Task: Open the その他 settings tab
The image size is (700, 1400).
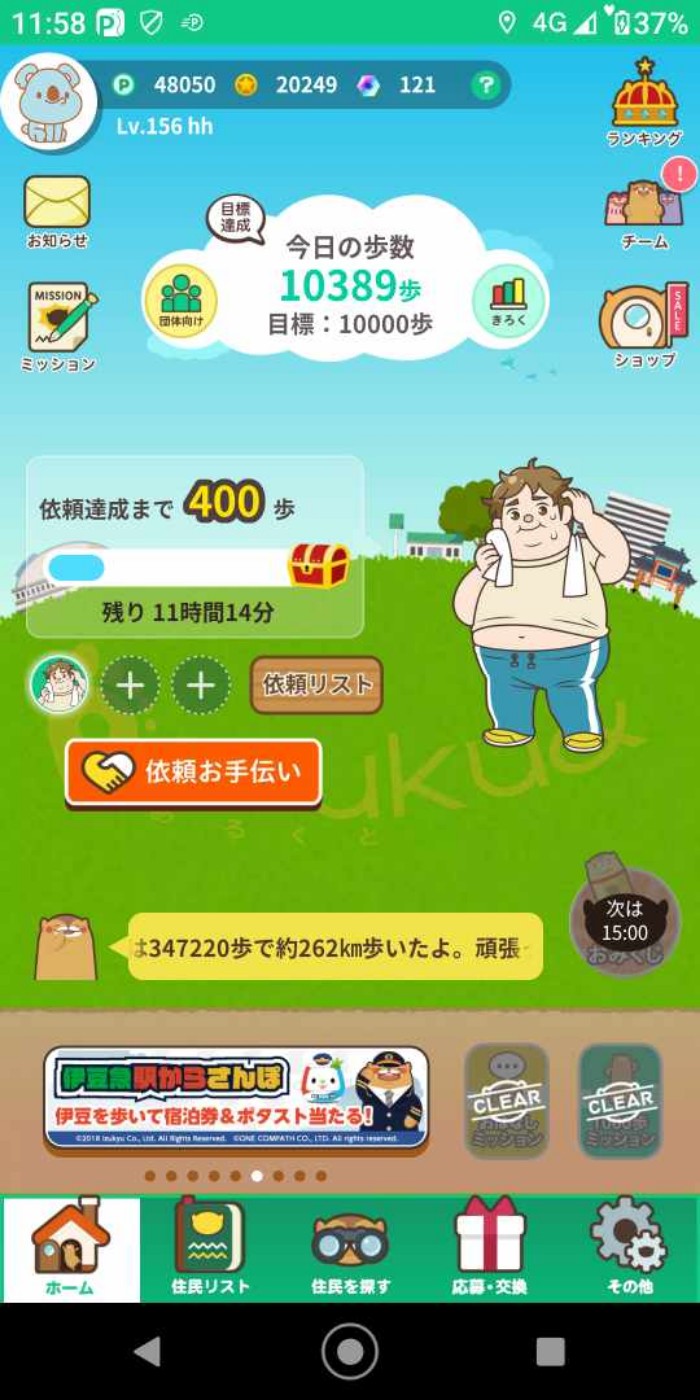Action: [629, 1249]
